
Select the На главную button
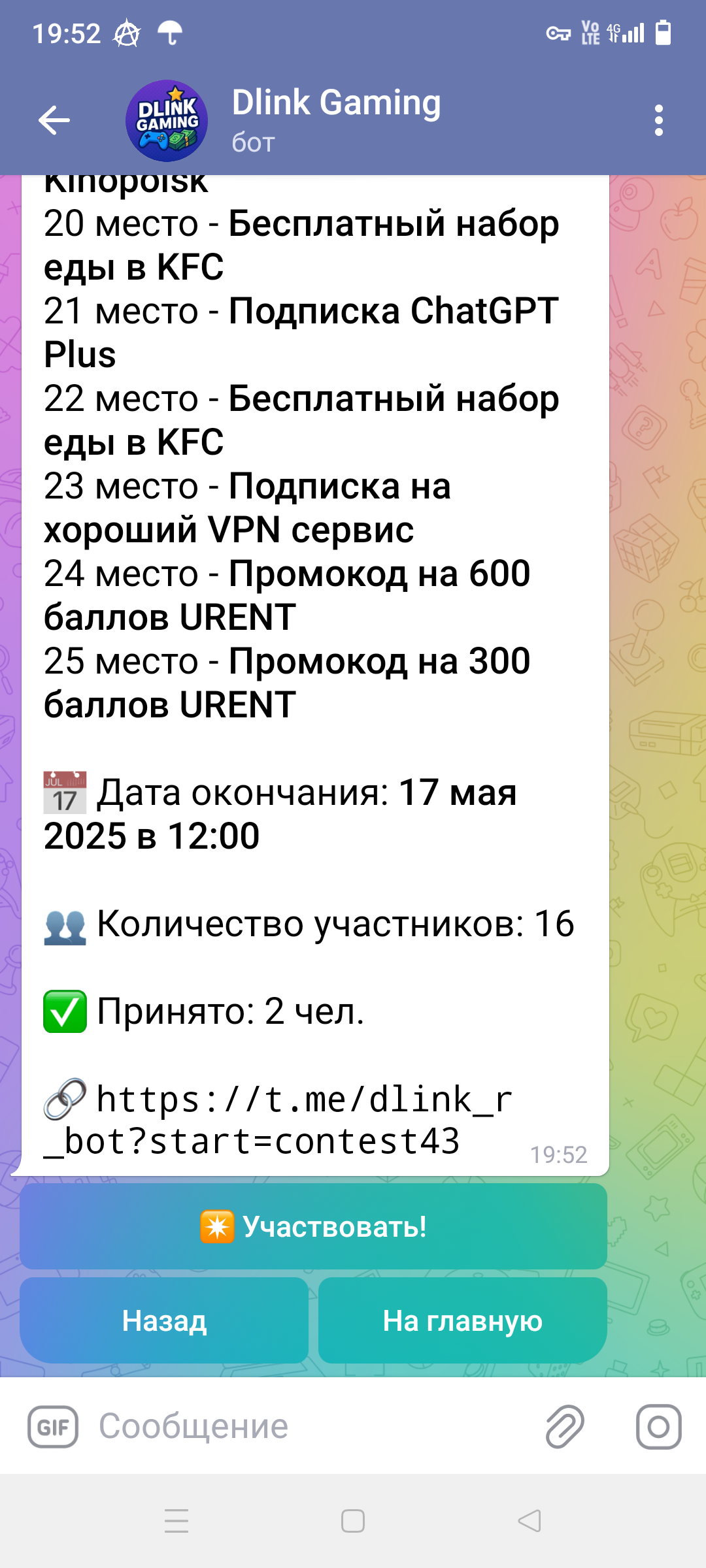click(462, 1320)
